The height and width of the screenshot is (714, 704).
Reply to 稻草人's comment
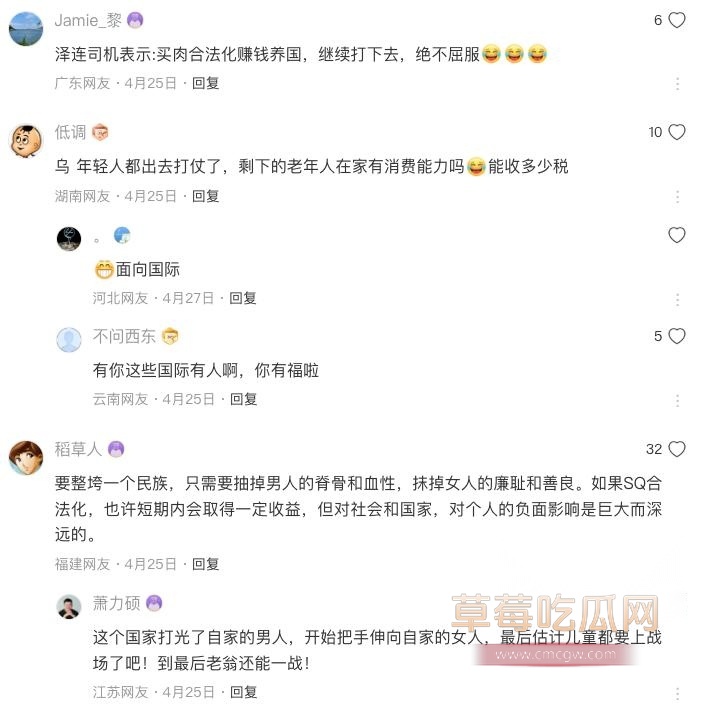[x=206, y=564]
